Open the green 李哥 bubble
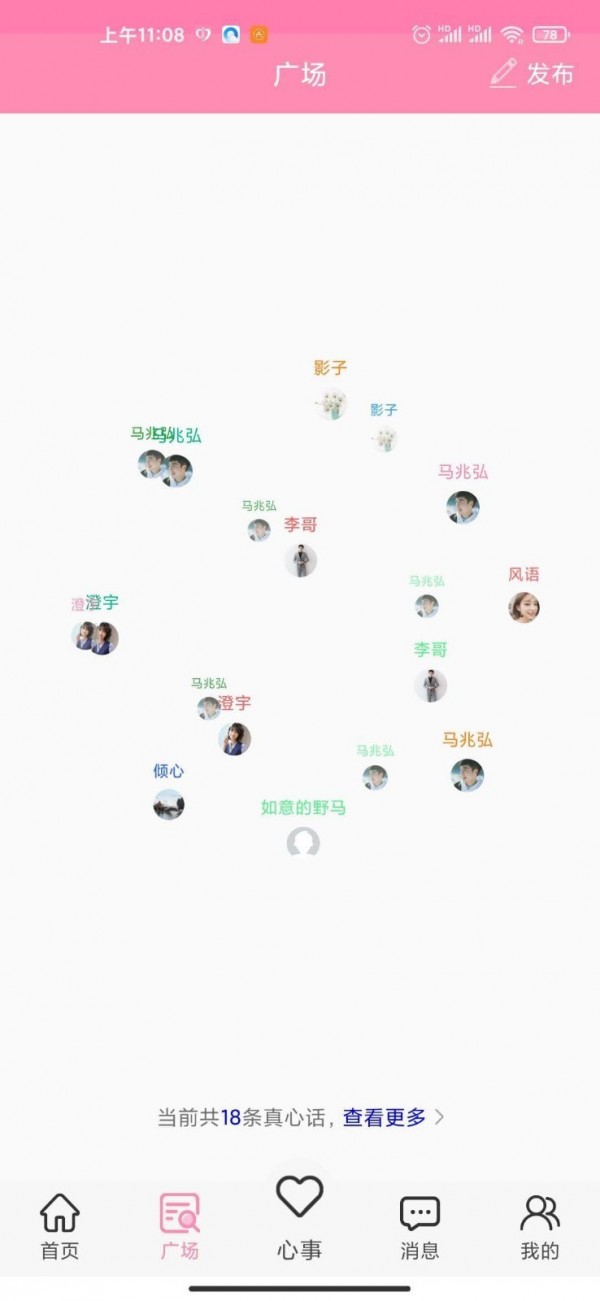 (x=431, y=685)
